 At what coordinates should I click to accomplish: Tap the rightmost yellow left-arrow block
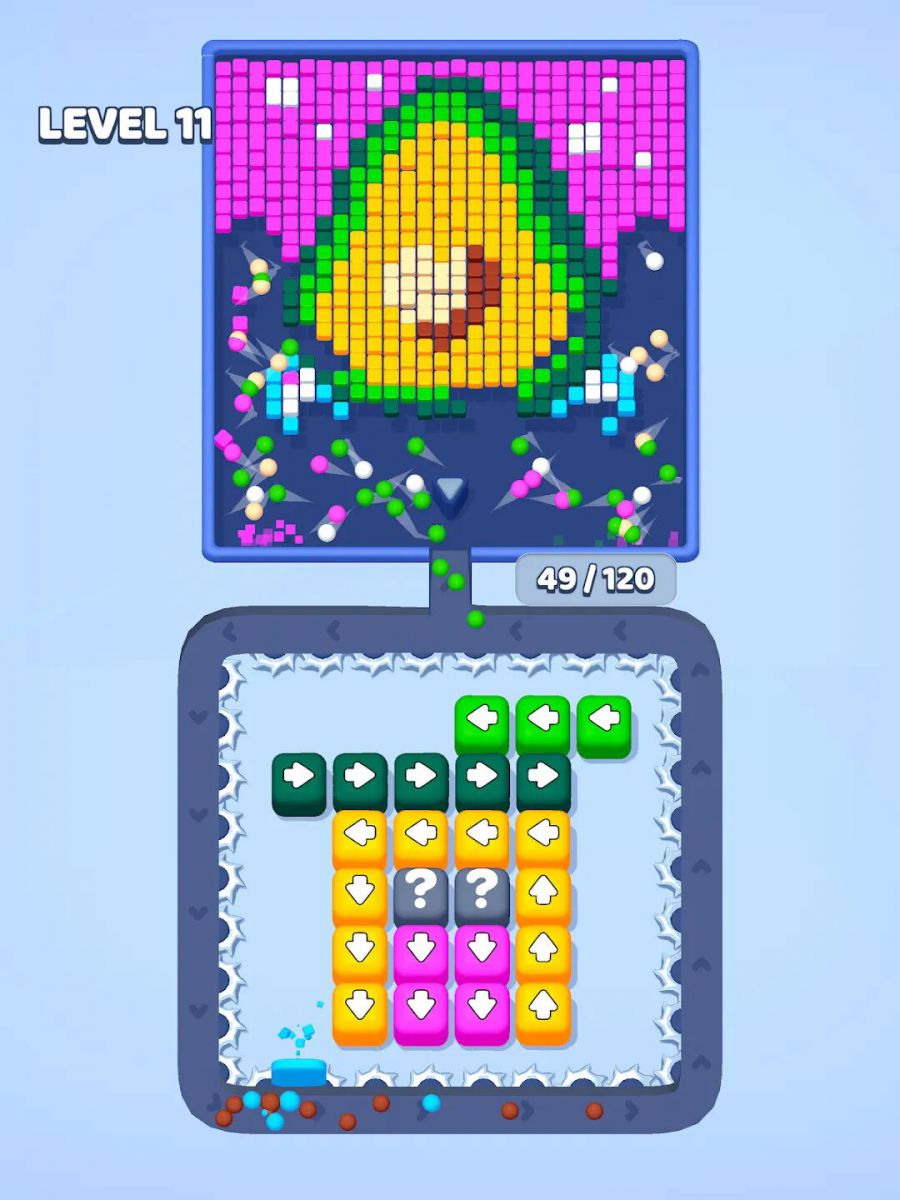543,836
